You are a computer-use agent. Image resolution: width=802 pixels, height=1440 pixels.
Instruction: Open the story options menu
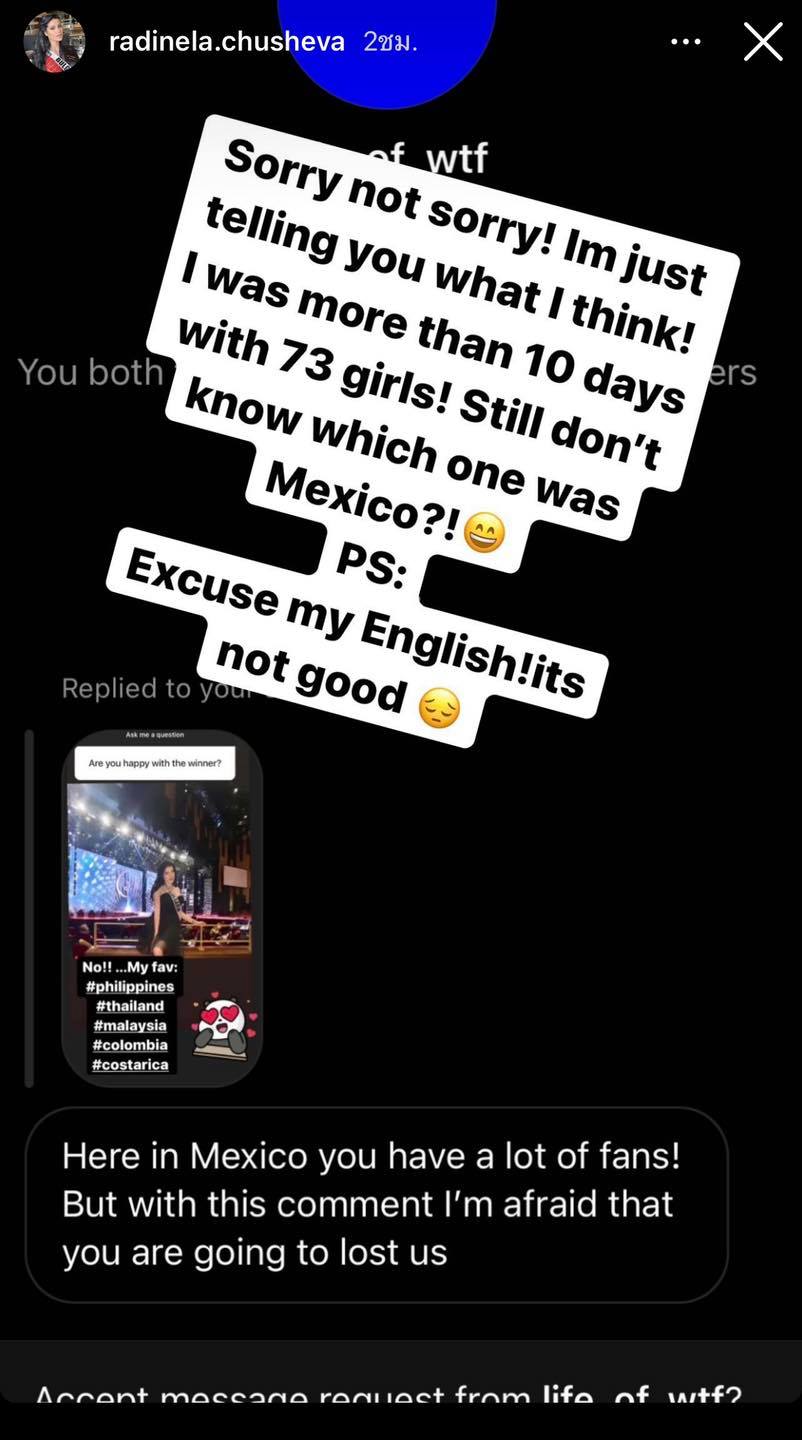click(686, 42)
